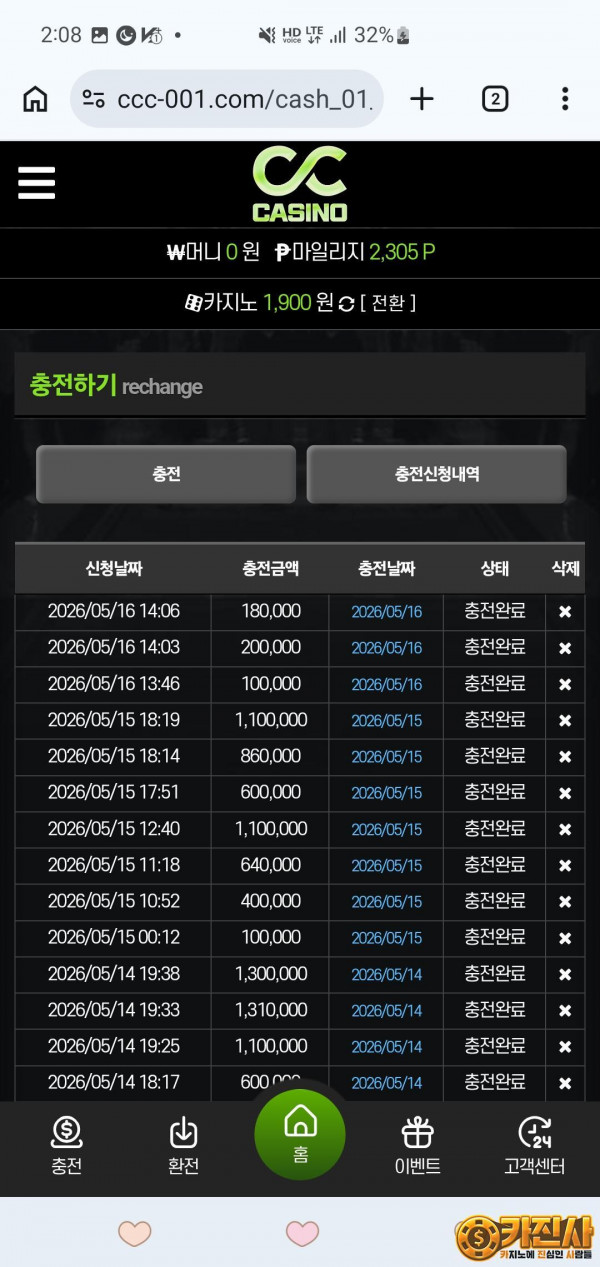Open the browser address bar
Screen dimensions: 600x1267
(x=227, y=99)
